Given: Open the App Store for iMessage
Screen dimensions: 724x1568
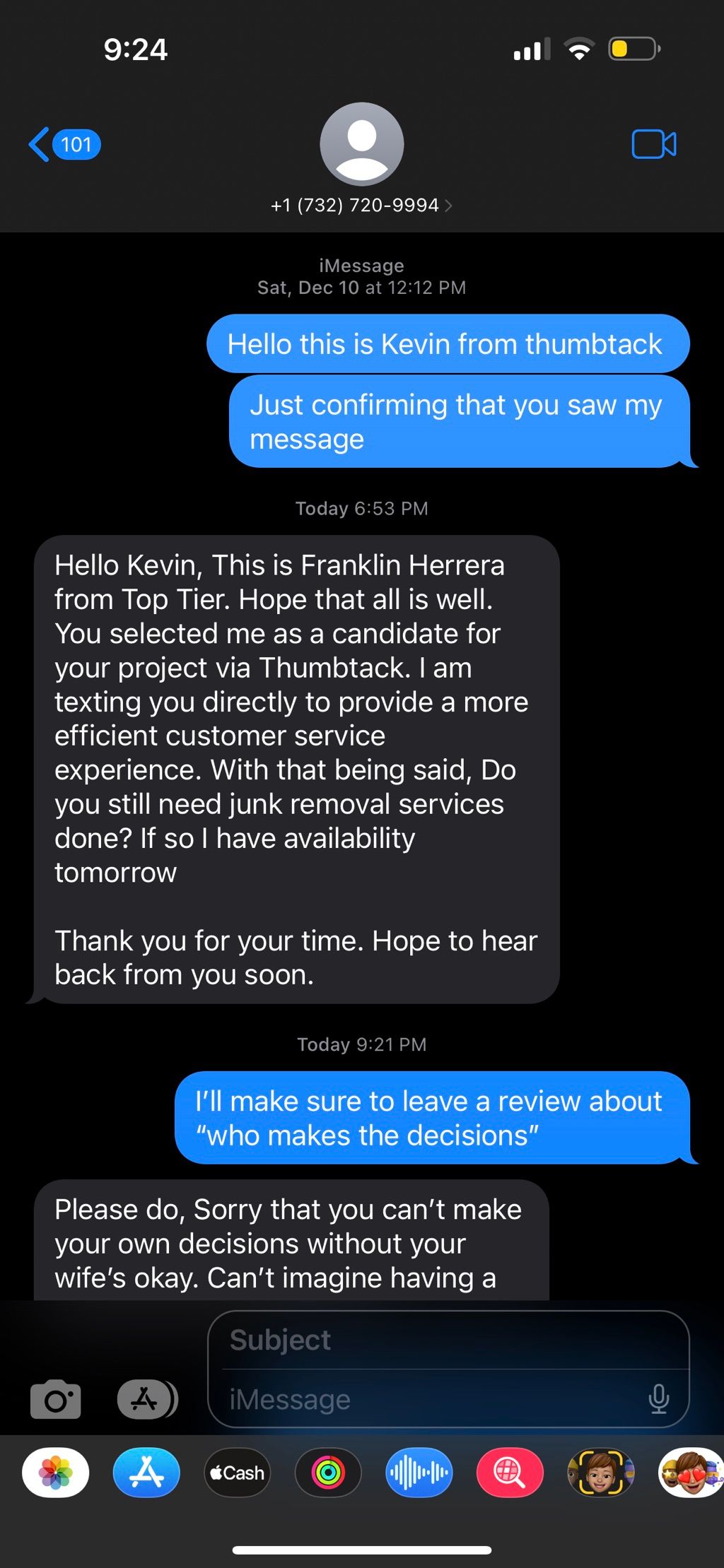Looking at the screenshot, I should point(146,1473).
